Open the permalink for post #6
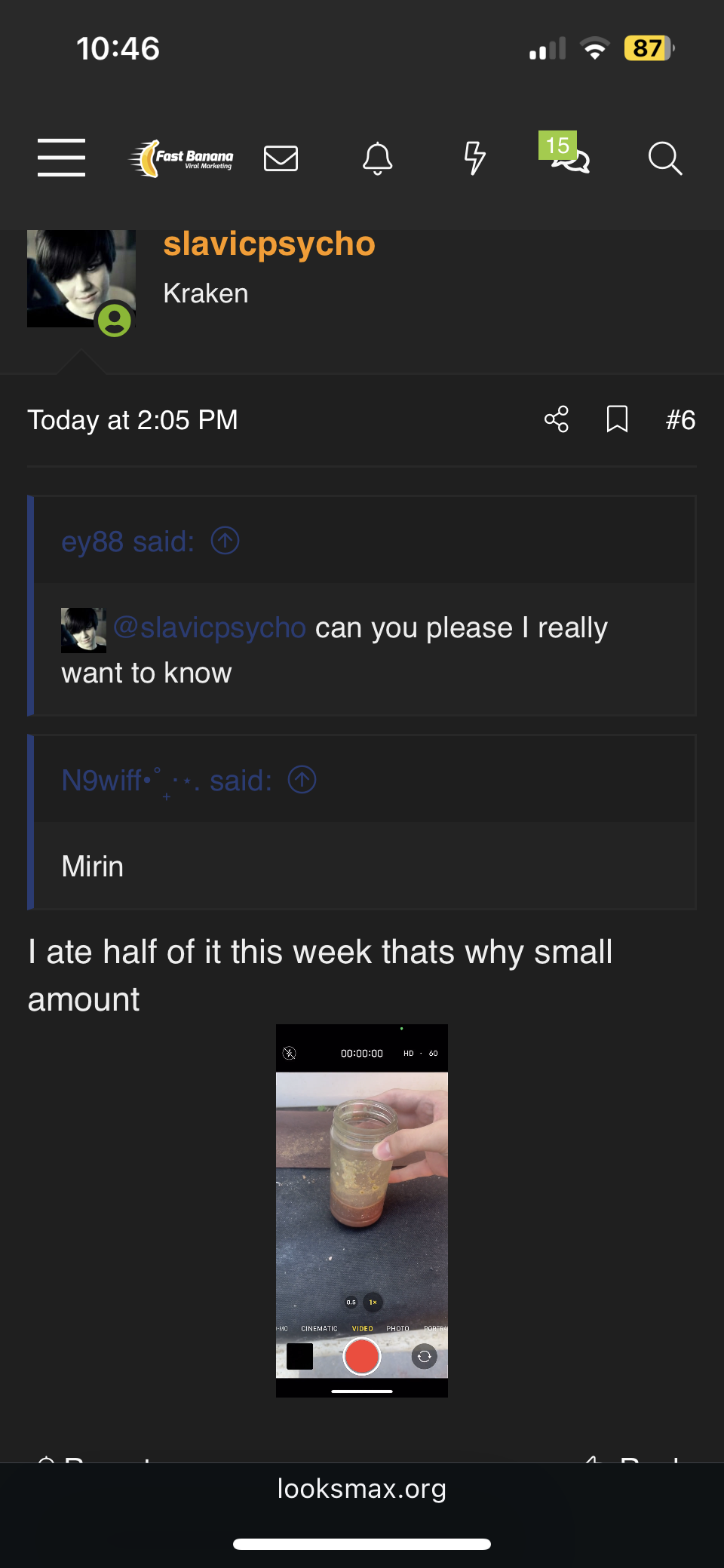The width and height of the screenshot is (724, 1568). click(680, 420)
